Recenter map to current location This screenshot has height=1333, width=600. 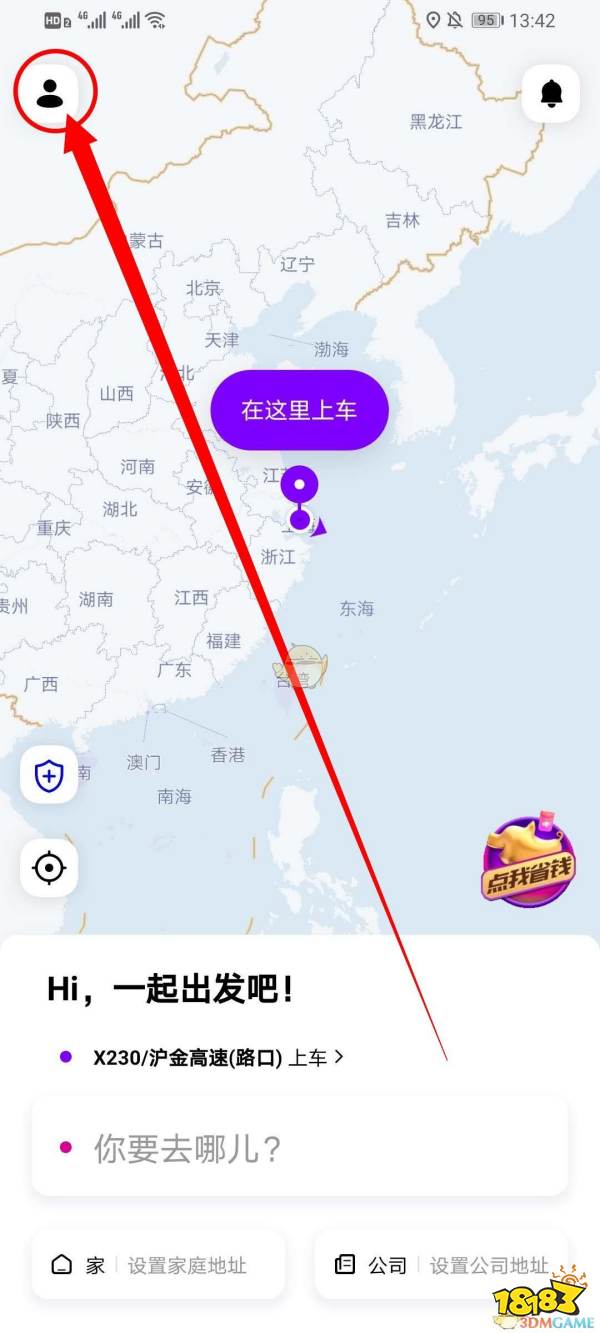click(x=49, y=867)
